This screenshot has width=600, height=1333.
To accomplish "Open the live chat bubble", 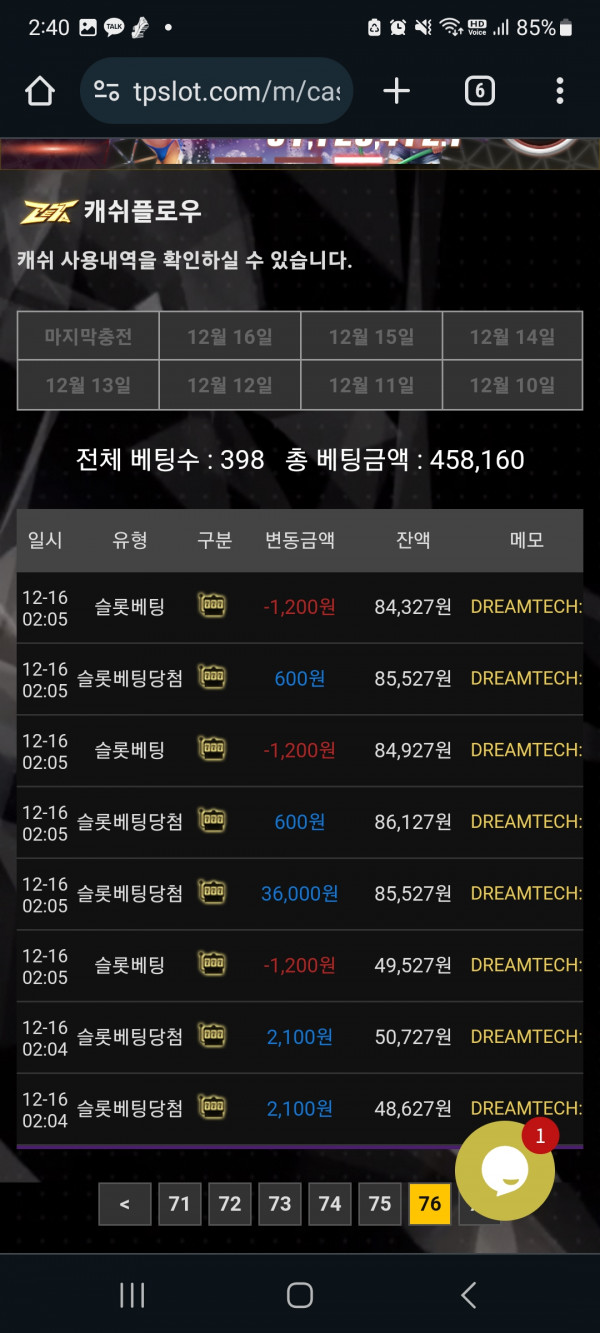I will point(504,1171).
